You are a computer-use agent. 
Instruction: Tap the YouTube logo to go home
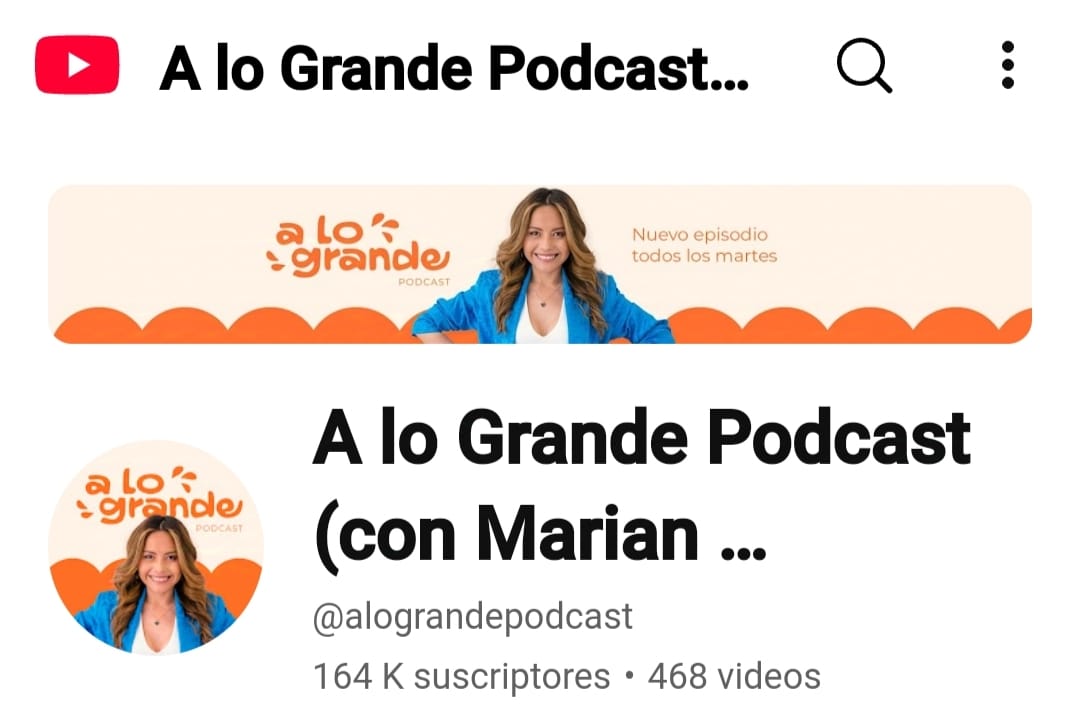(x=77, y=65)
